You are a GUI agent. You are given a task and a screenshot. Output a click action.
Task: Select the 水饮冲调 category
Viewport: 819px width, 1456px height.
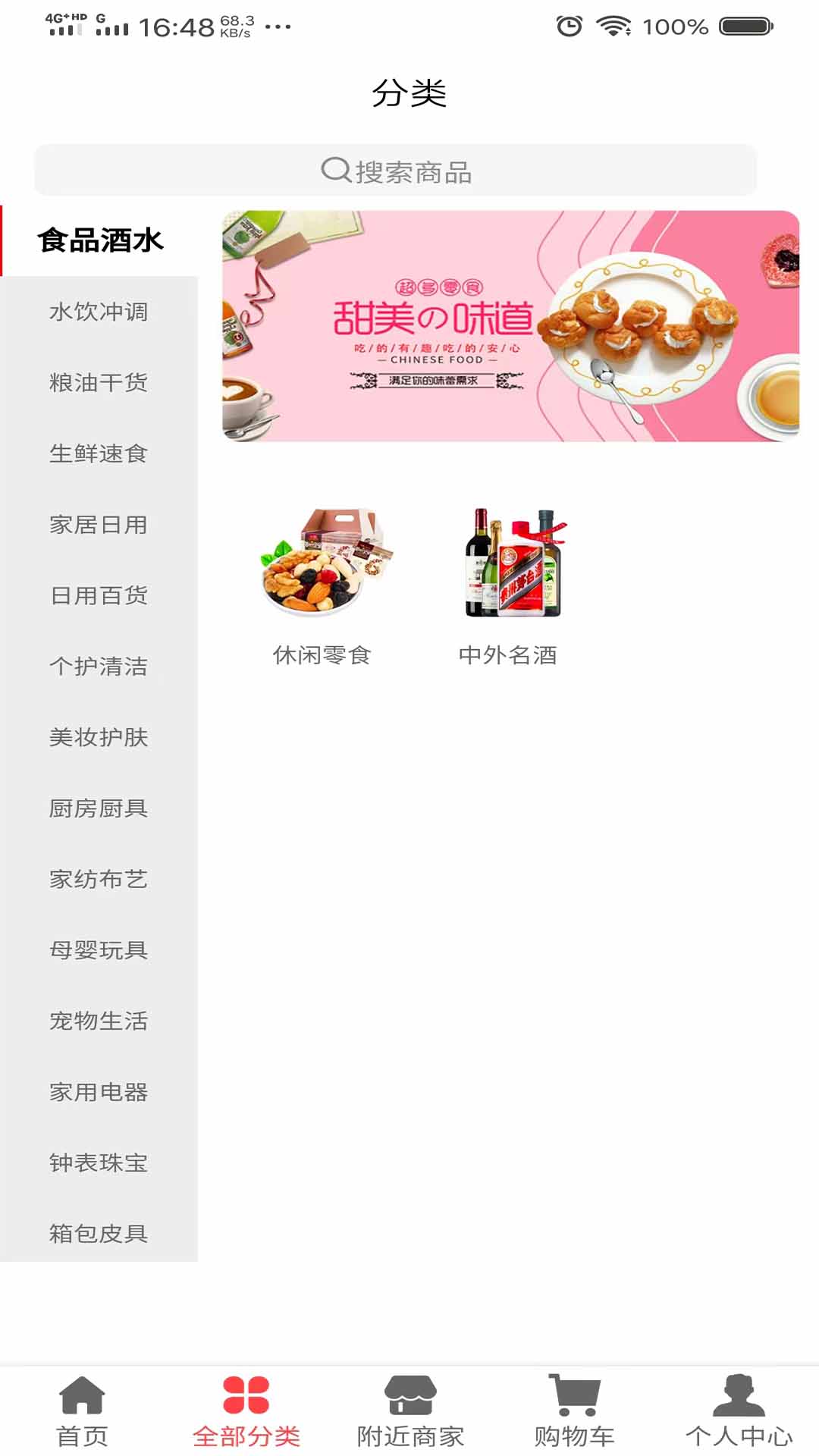tap(98, 310)
